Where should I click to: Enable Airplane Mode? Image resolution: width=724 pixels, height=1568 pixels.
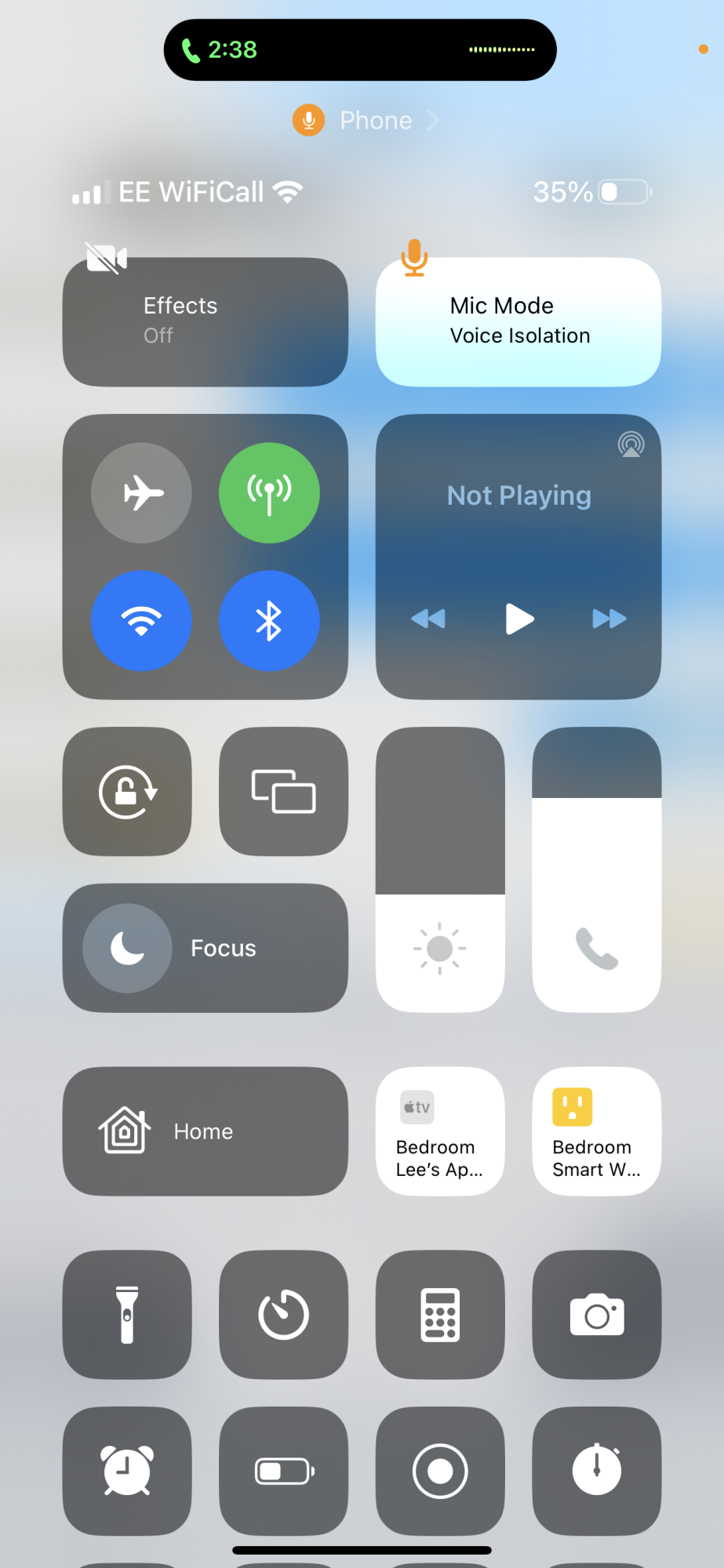(141, 493)
